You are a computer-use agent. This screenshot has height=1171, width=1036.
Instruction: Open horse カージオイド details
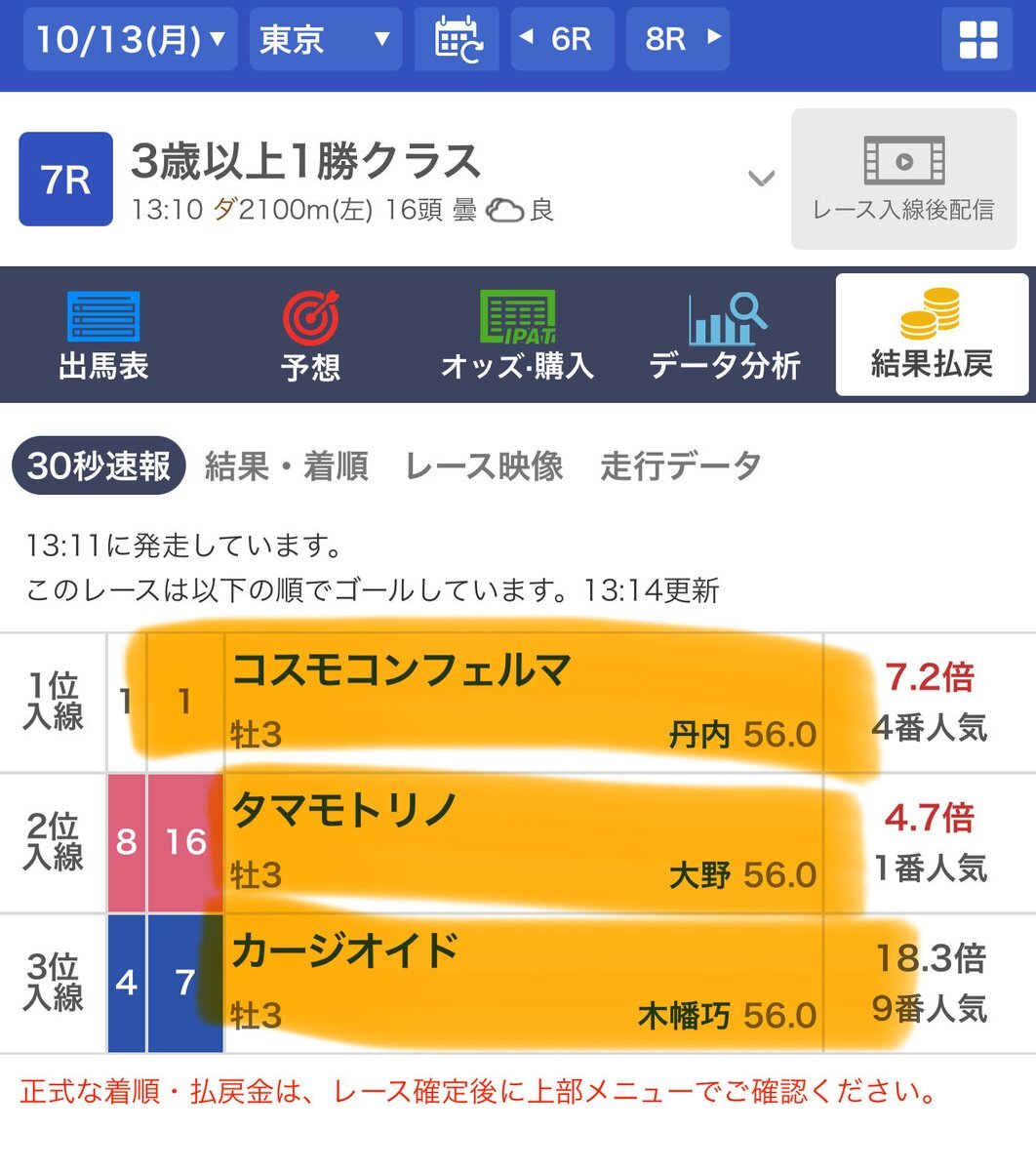[344, 951]
